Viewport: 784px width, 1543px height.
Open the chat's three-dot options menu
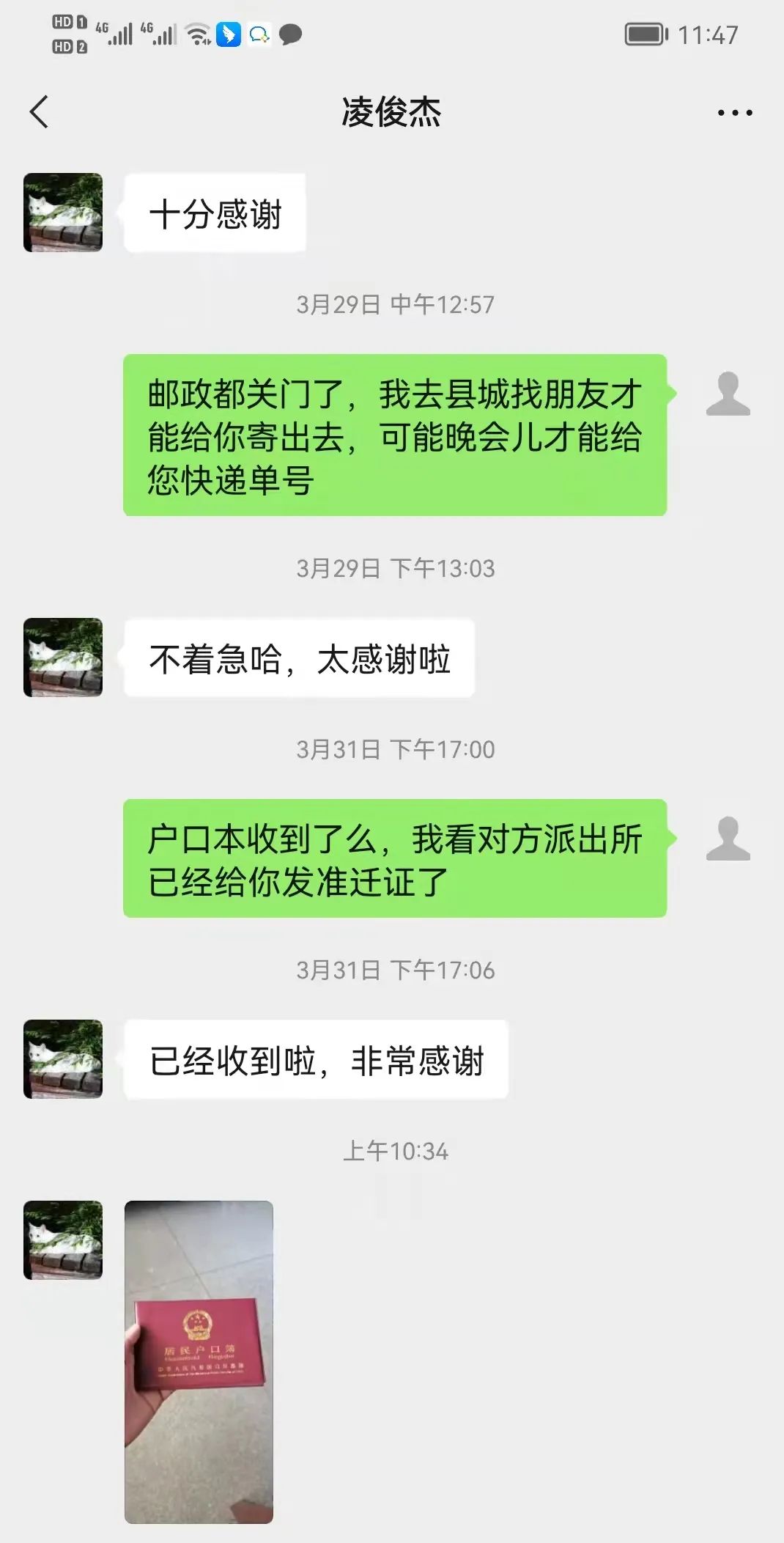[734, 113]
